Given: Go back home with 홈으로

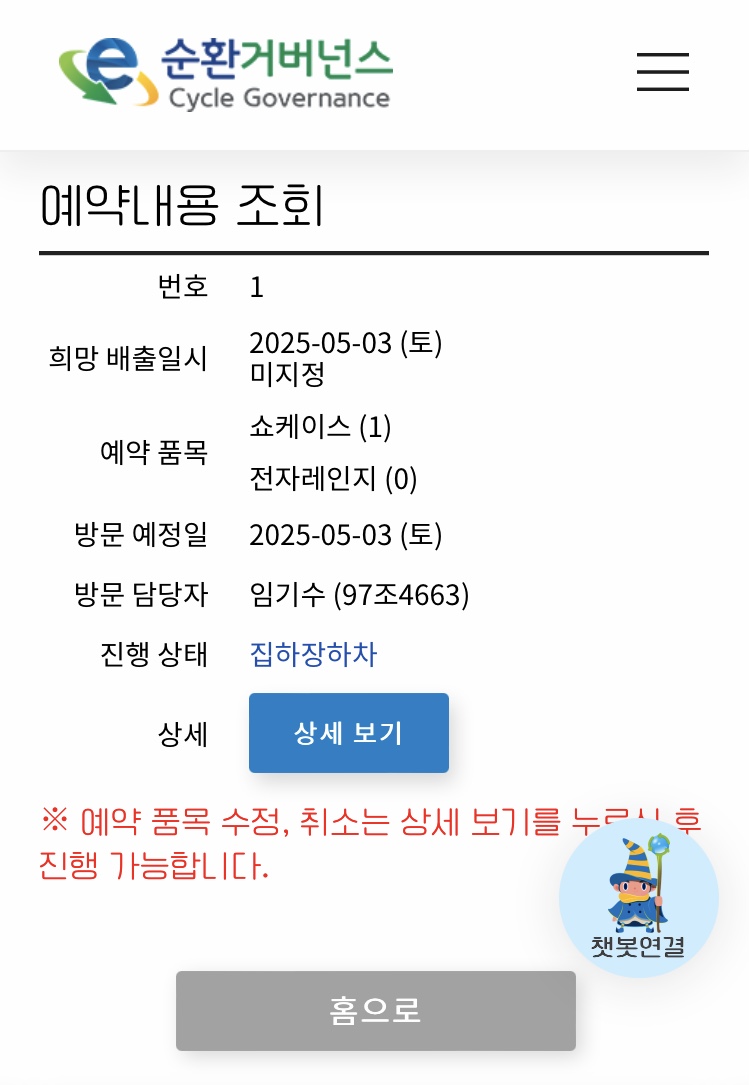Looking at the screenshot, I should click(x=375, y=1010).
